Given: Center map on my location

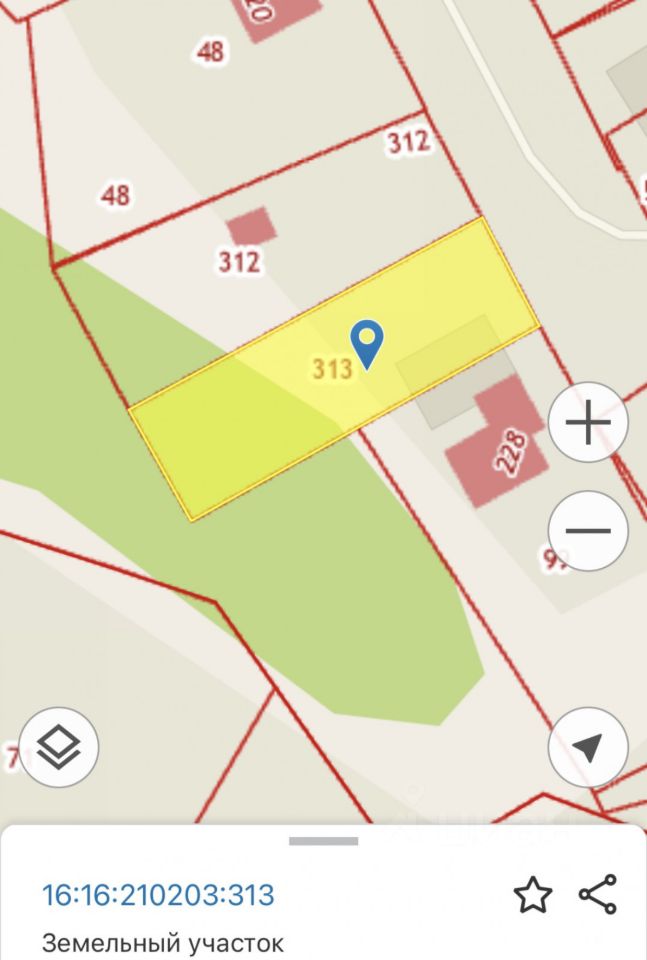Looking at the screenshot, I should pos(588,746).
